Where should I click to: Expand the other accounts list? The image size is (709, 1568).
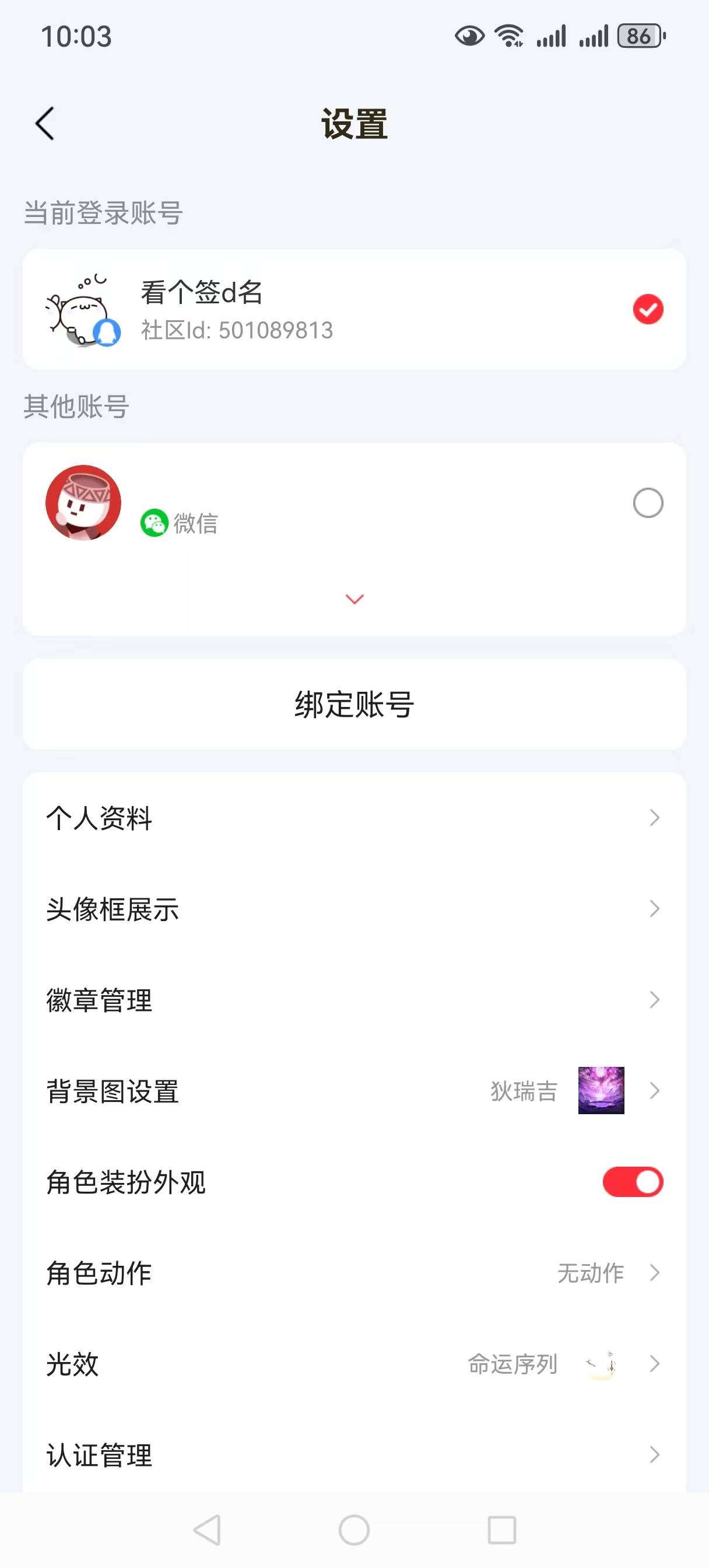(x=354, y=598)
